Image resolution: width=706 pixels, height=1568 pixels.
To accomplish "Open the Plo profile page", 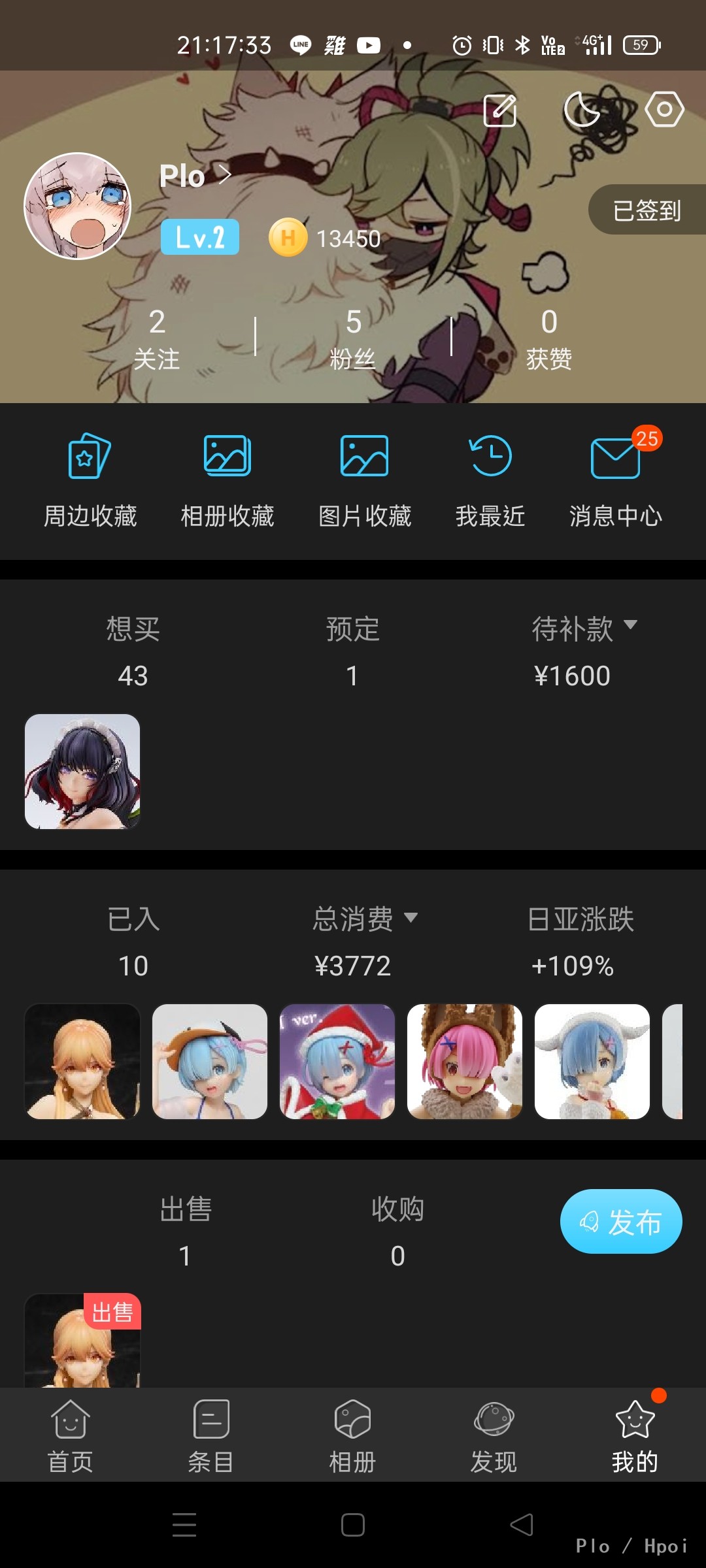I will 195,175.
